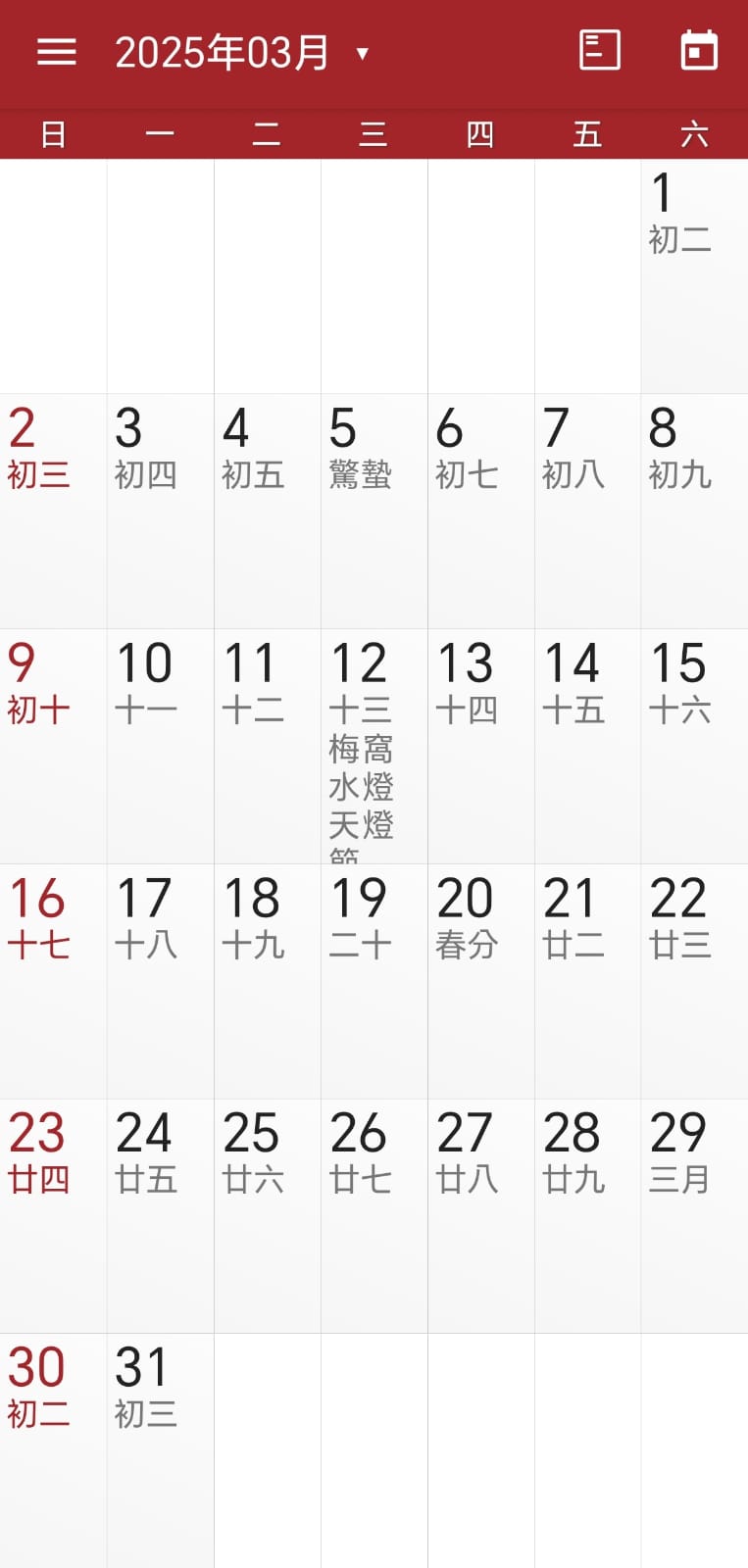
Task: Jump to today with the calendar icon
Action: 699,51
